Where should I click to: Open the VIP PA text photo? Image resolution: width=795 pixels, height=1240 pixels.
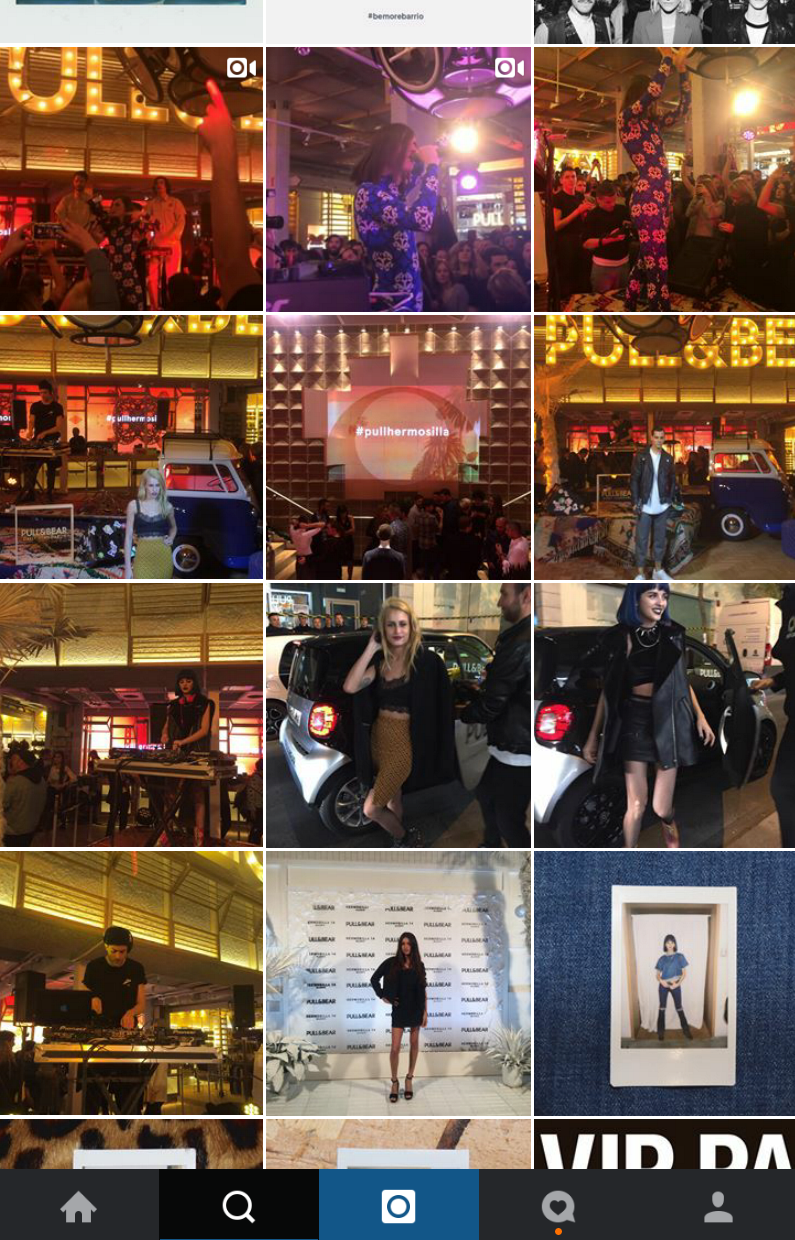pos(664,1144)
